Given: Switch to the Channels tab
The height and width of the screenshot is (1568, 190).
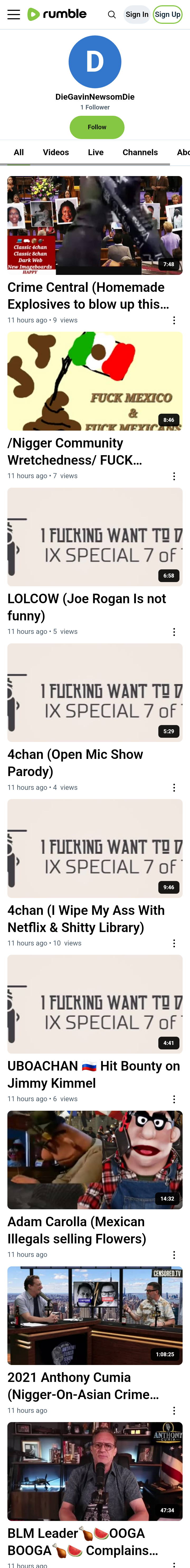Looking at the screenshot, I should [140, 152].
